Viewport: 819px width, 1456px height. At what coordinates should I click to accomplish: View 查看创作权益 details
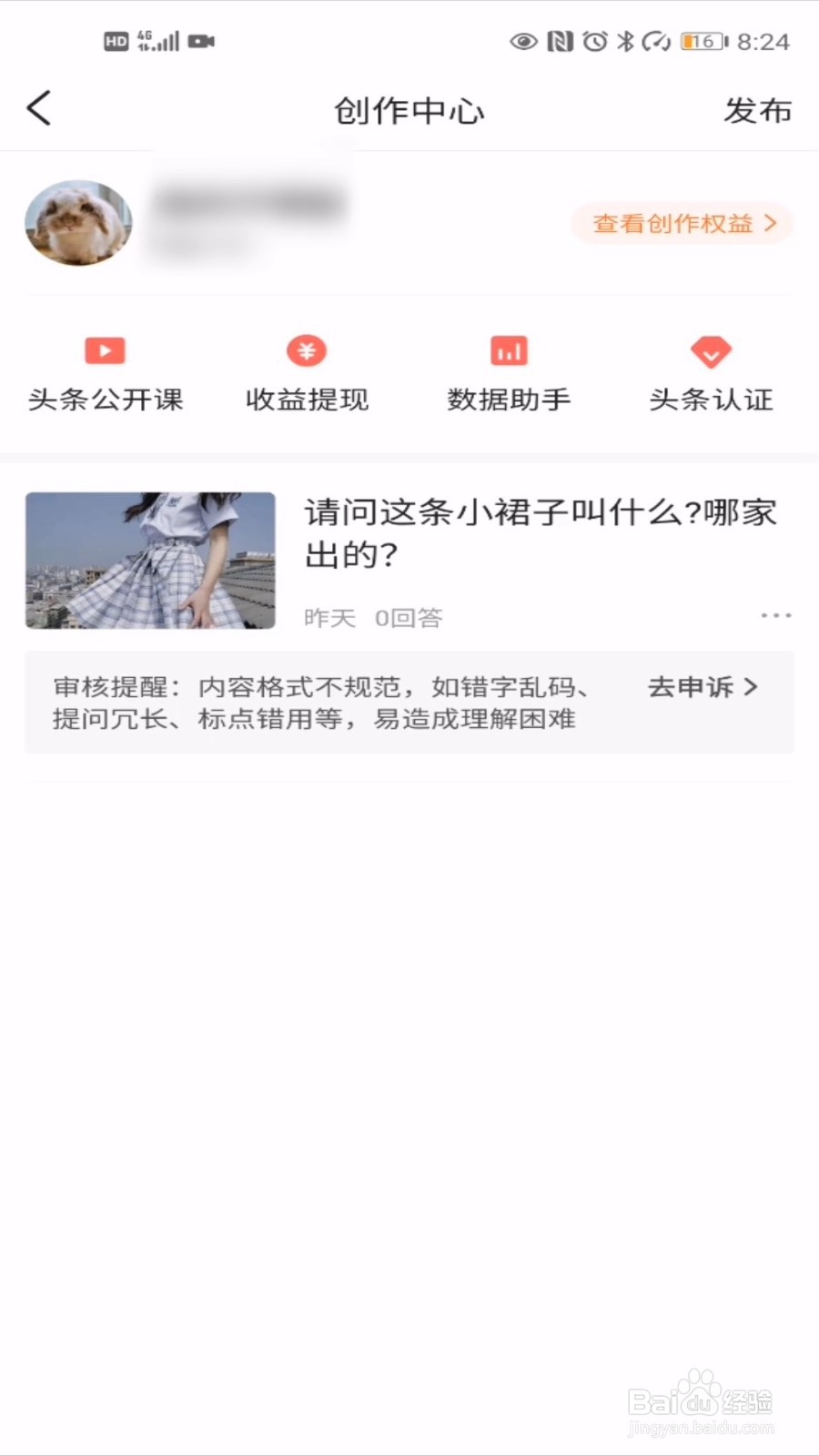pyautogui.click(x=682, y=223)
